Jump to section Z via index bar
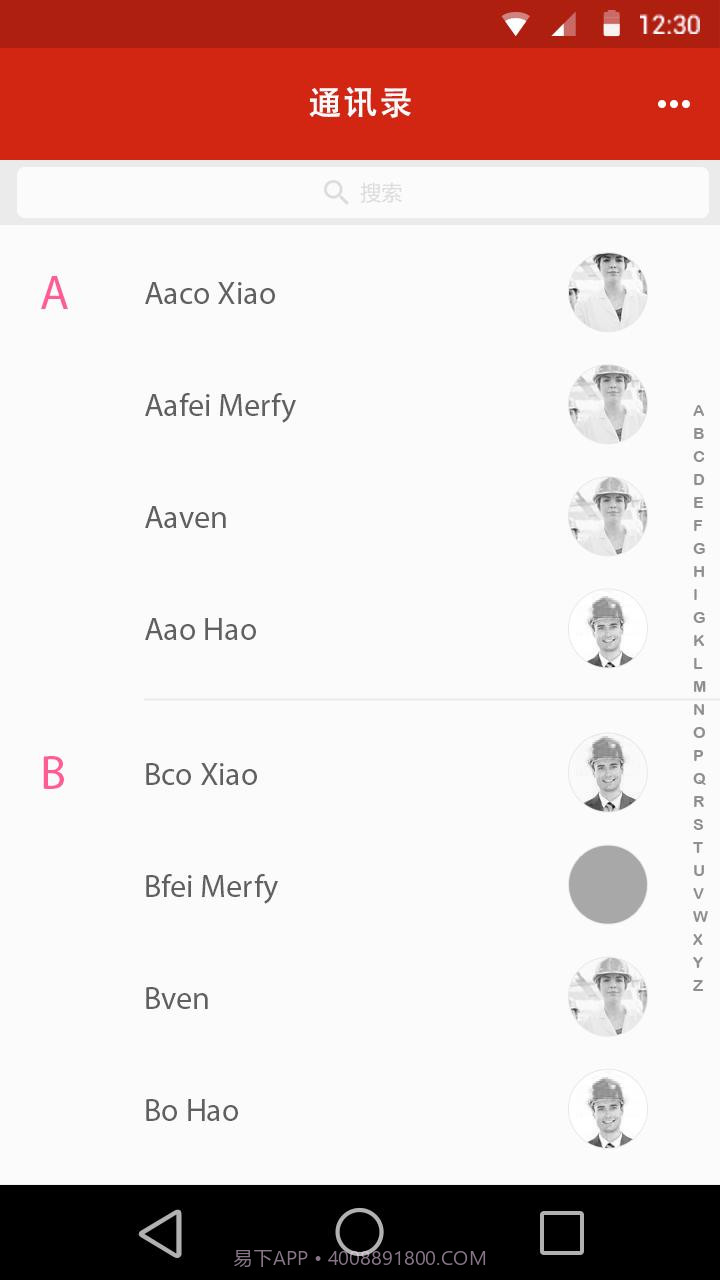This screenshot has height=1280, width=720. [x=697, y=984]
